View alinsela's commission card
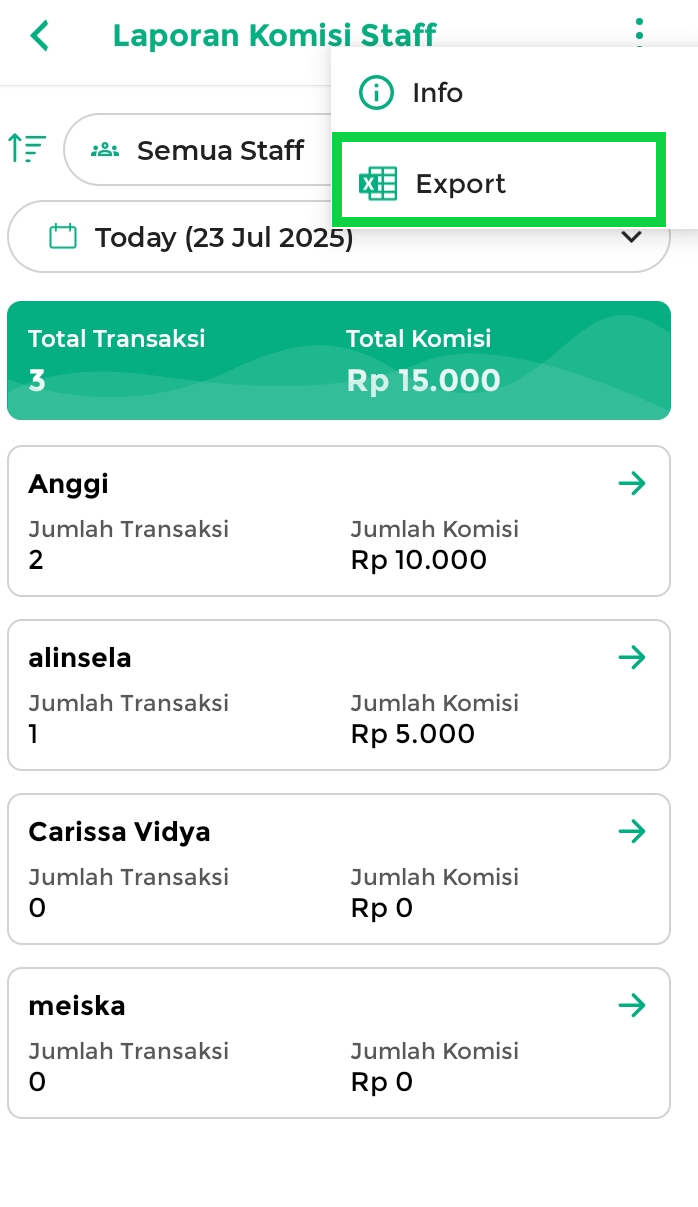Screen dimensions: 698x1207 (x=339, y=695)
